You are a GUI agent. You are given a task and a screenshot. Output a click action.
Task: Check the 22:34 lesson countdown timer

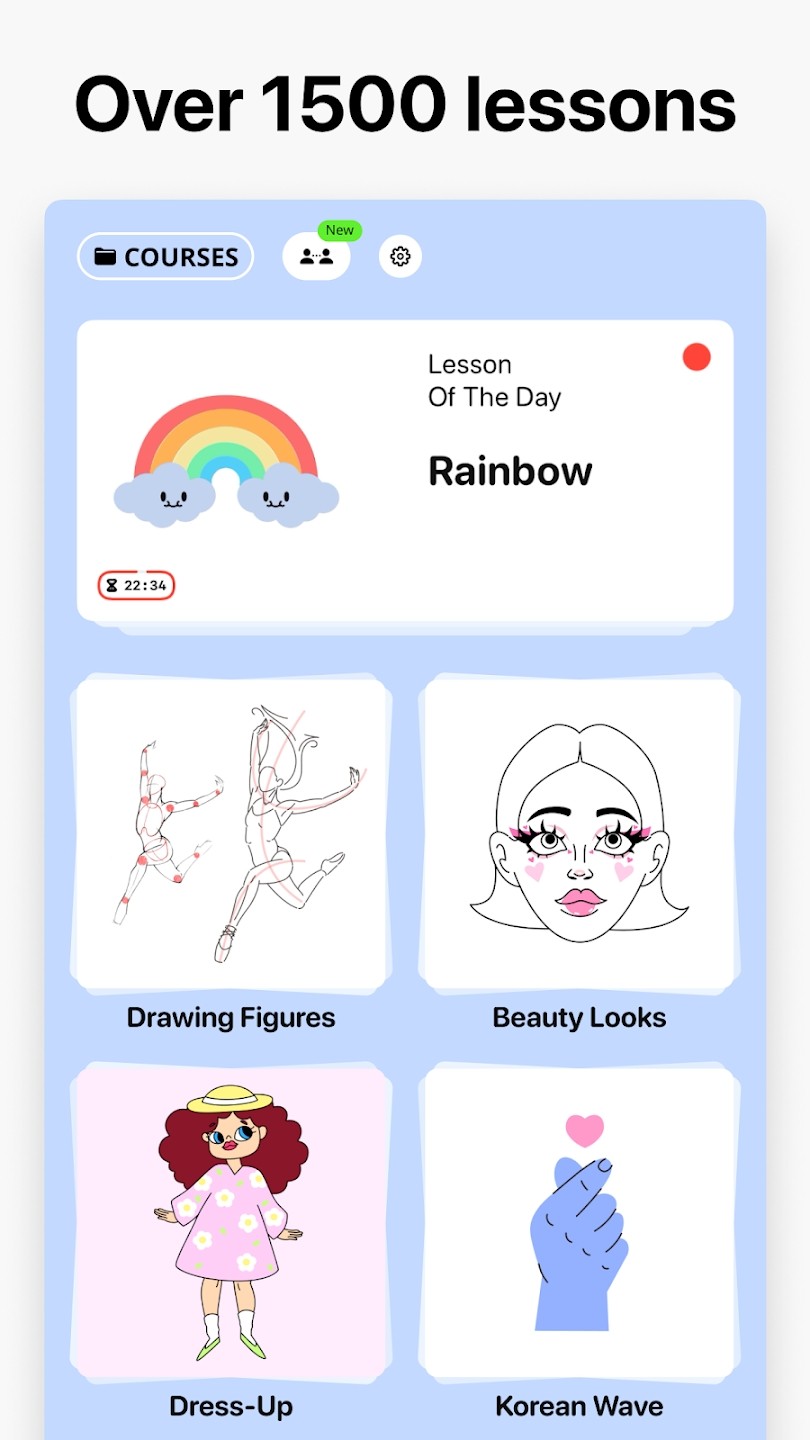click(x=136, y=585)
